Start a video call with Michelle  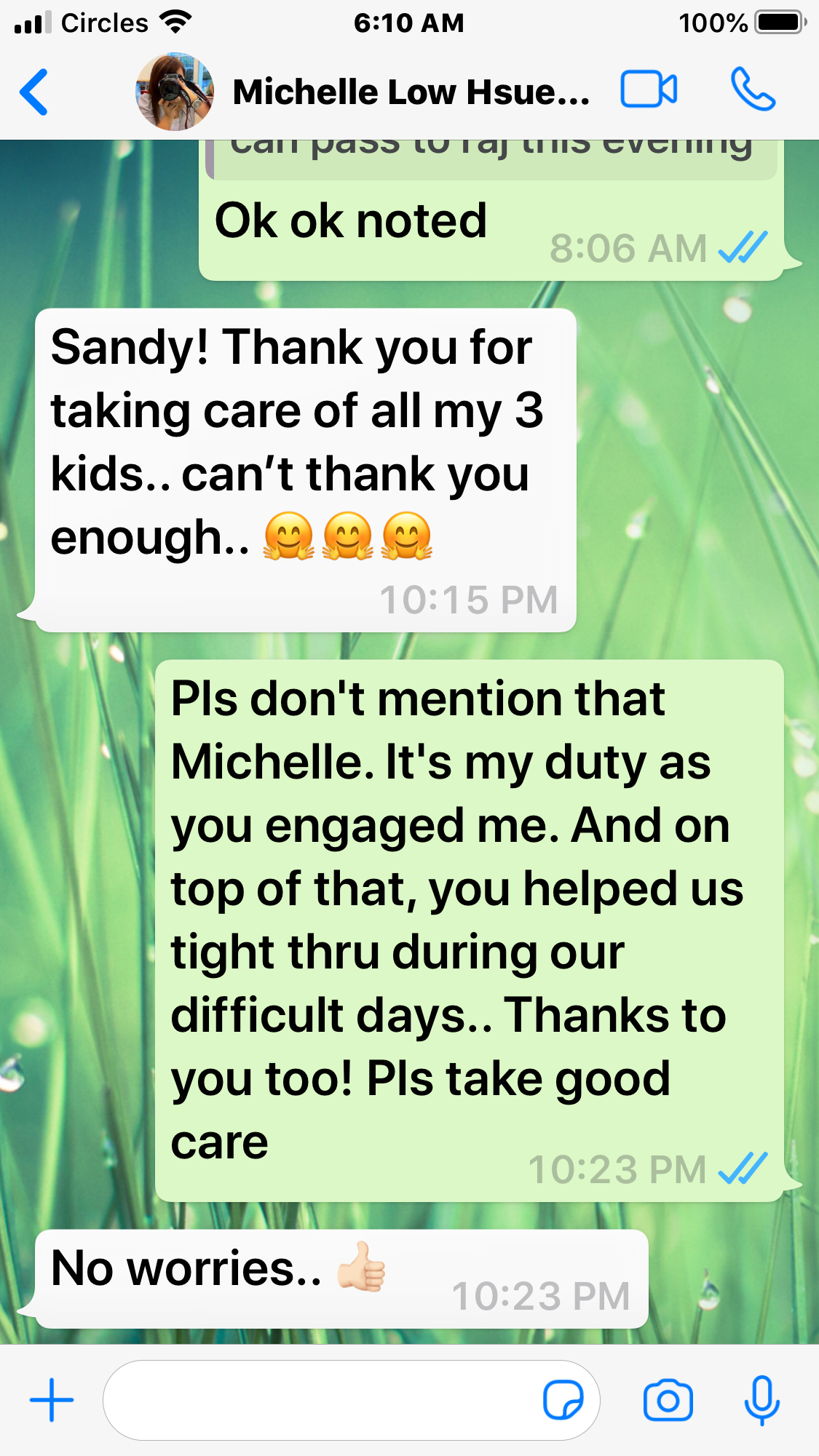(x=649, y=89)
